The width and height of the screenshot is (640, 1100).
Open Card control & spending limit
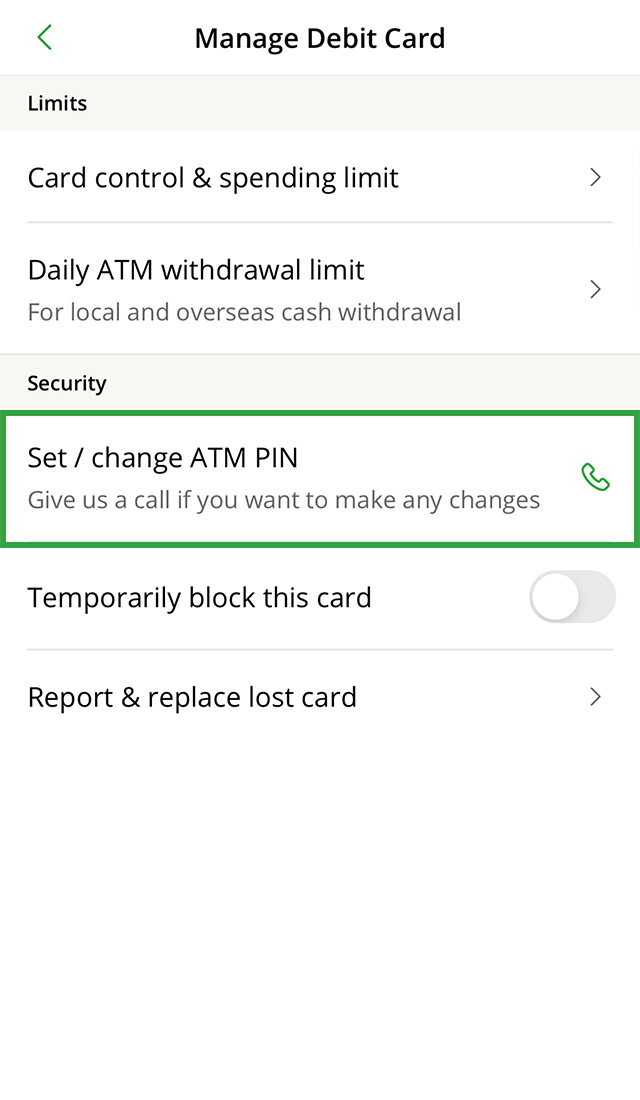tap(319, 178)
